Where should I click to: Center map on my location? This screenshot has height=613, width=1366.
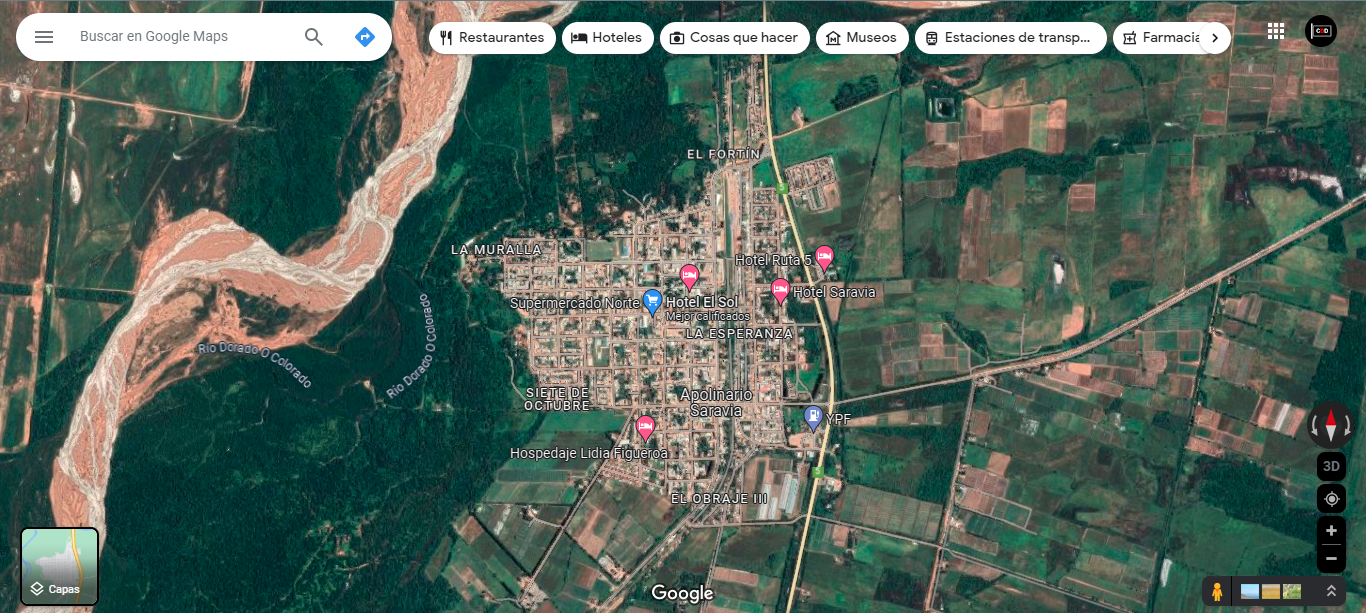point(1331,498)
